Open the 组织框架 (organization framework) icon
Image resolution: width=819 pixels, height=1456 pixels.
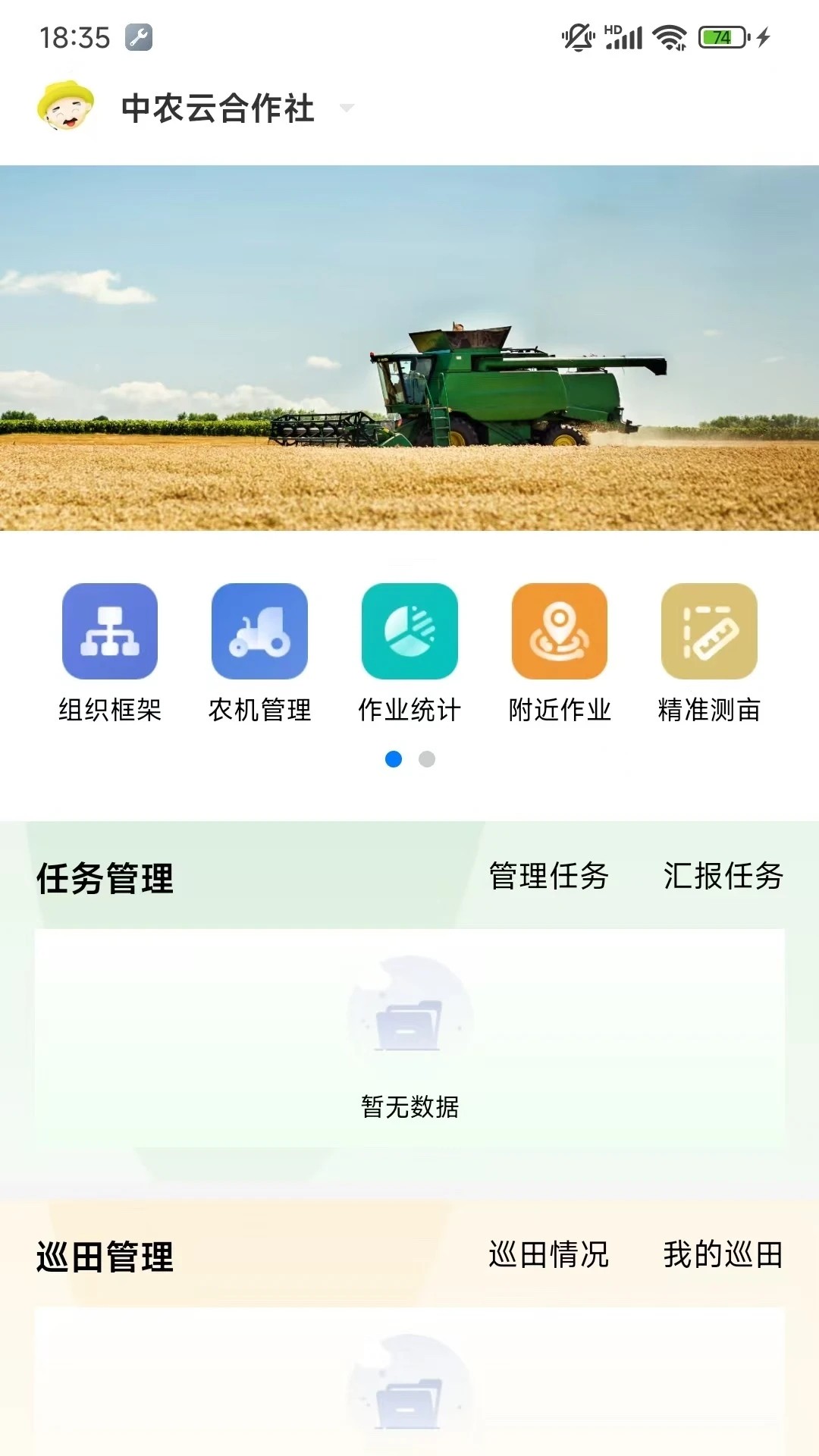[111, 632]
